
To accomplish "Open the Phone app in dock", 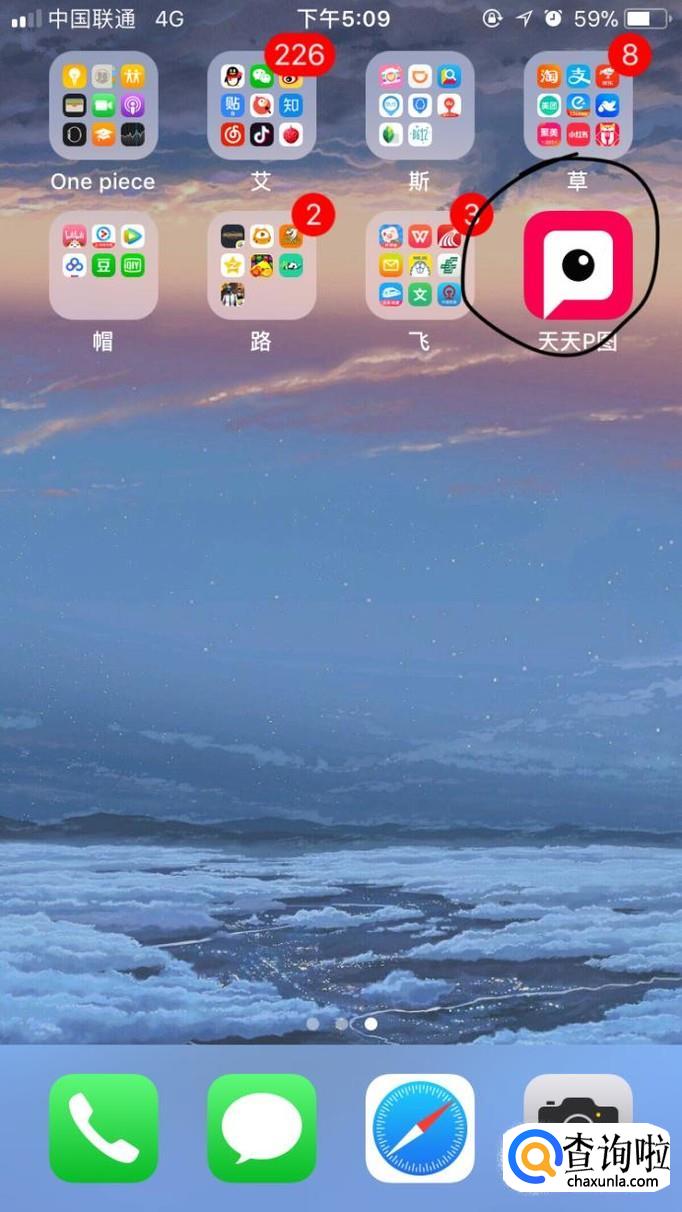I will tap(103, 1128).
